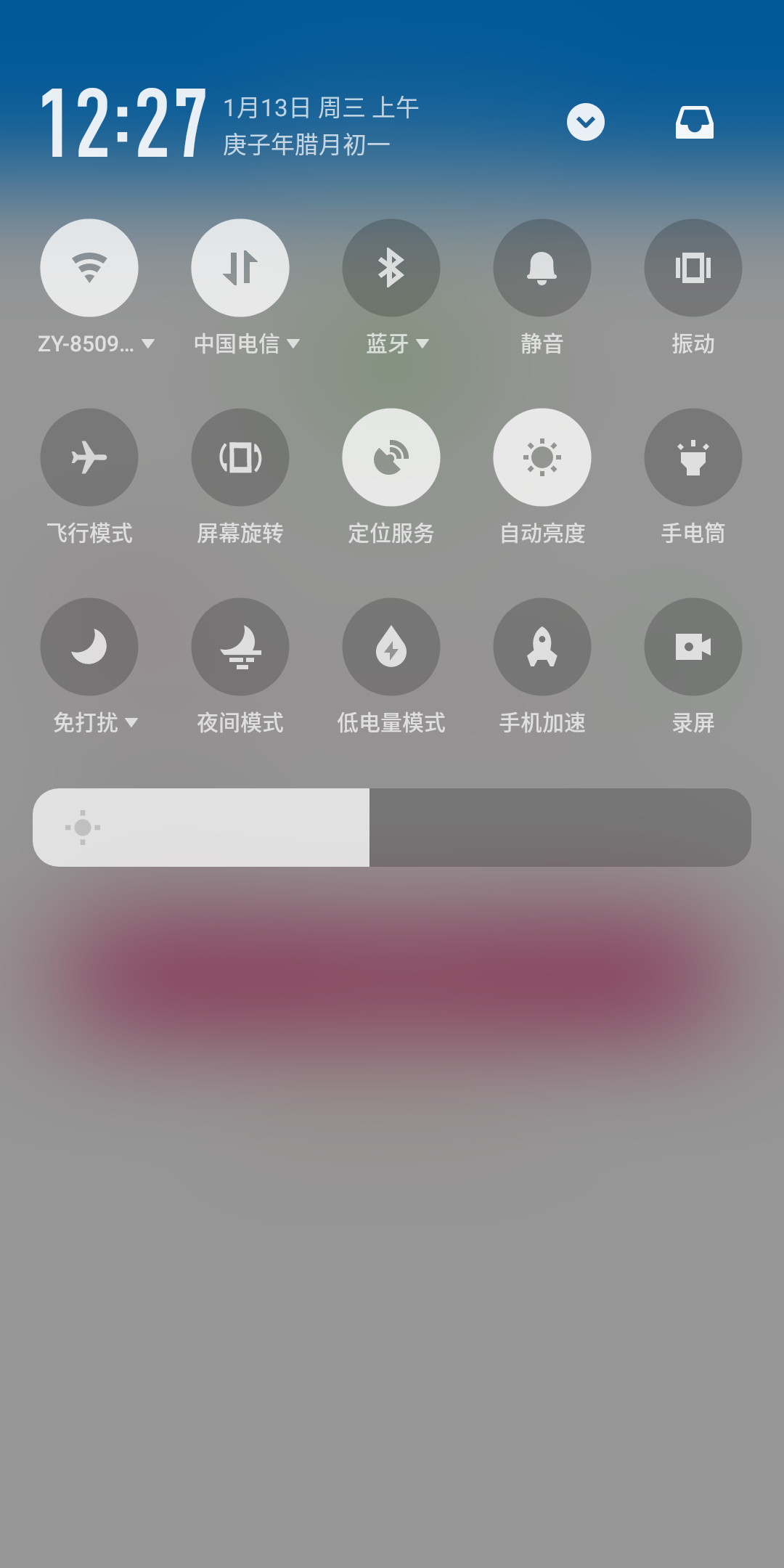The height and width of the screenshot is (1568, 784).
Task: Activate 手机加速 phone boost
Action: tap(542, 647)
